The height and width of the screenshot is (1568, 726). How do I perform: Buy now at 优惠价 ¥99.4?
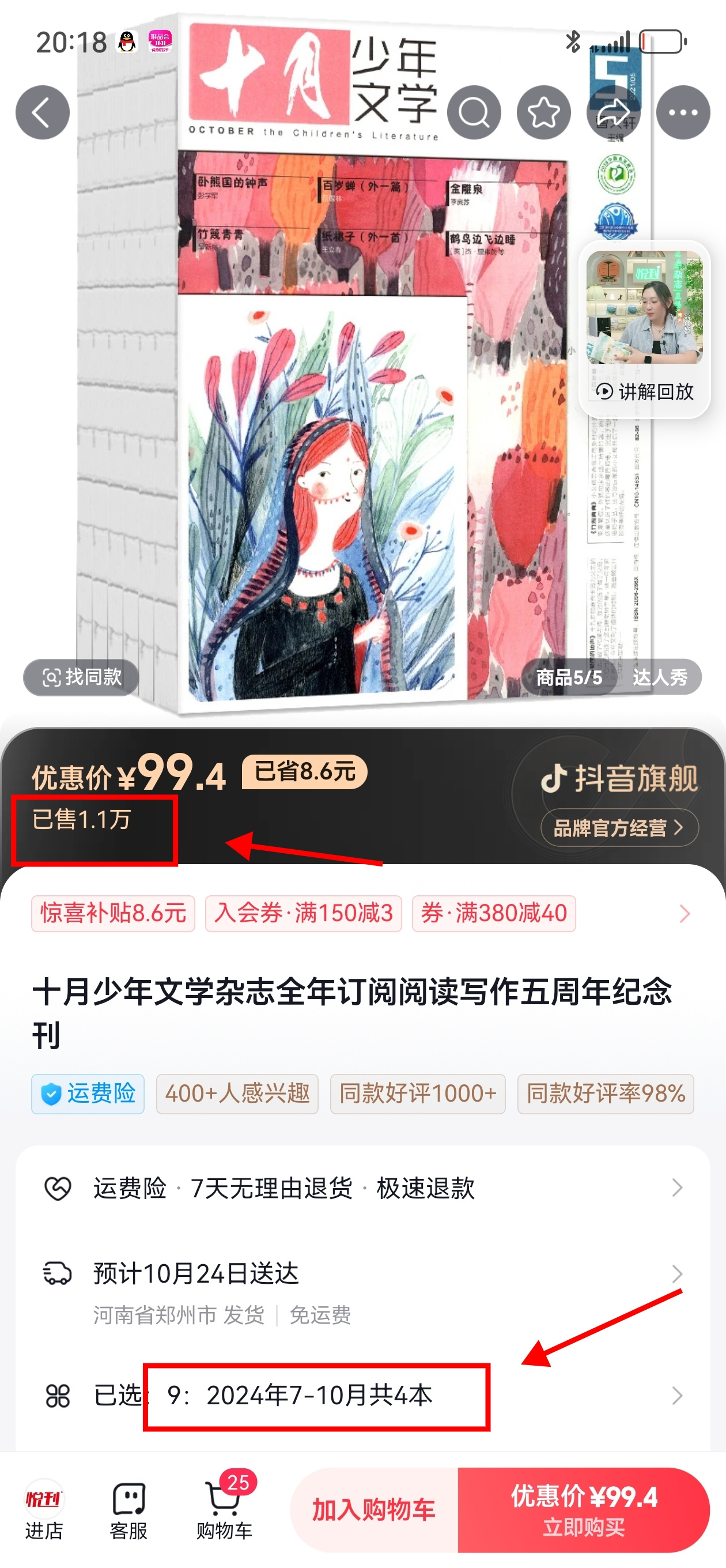584,1510
